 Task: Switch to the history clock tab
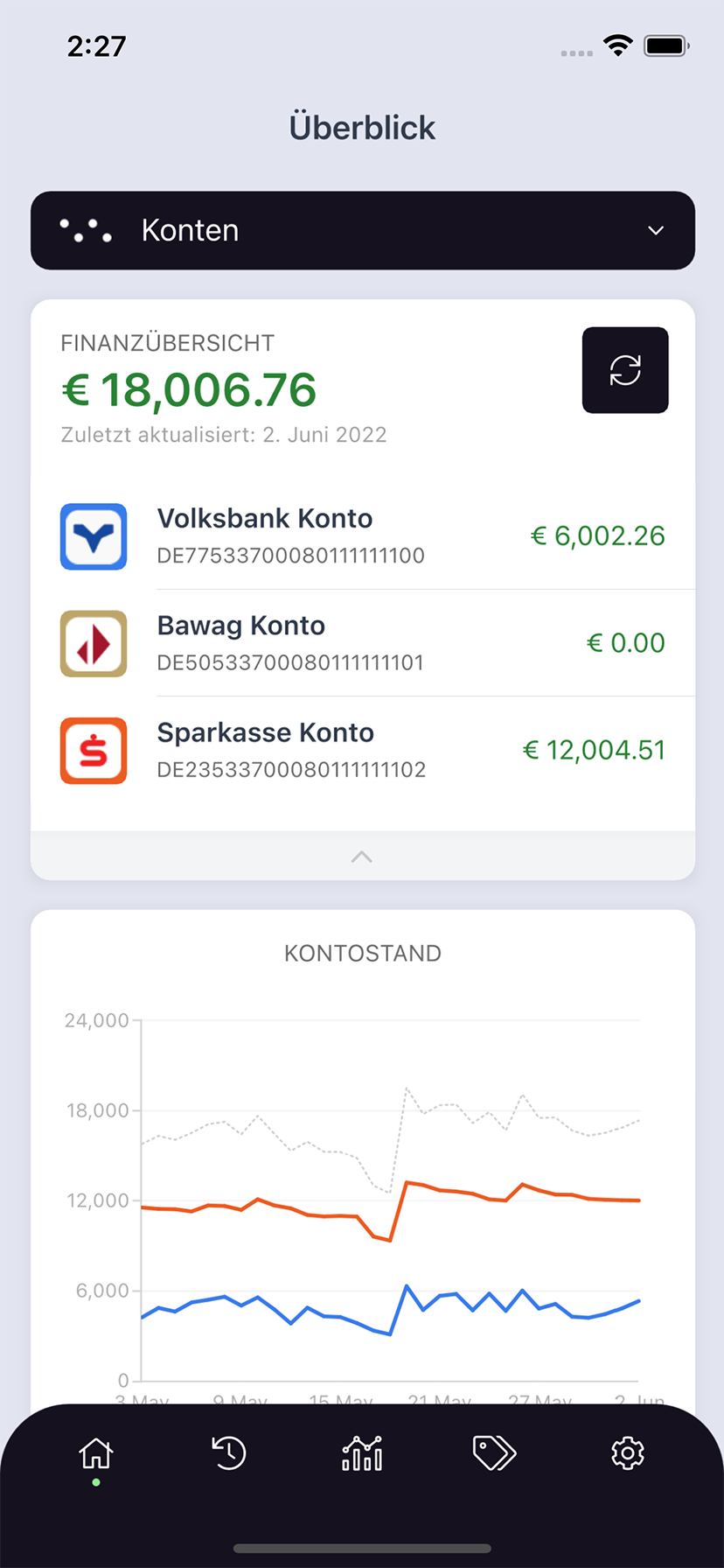pyautogui.click(x=229, y=1453)
